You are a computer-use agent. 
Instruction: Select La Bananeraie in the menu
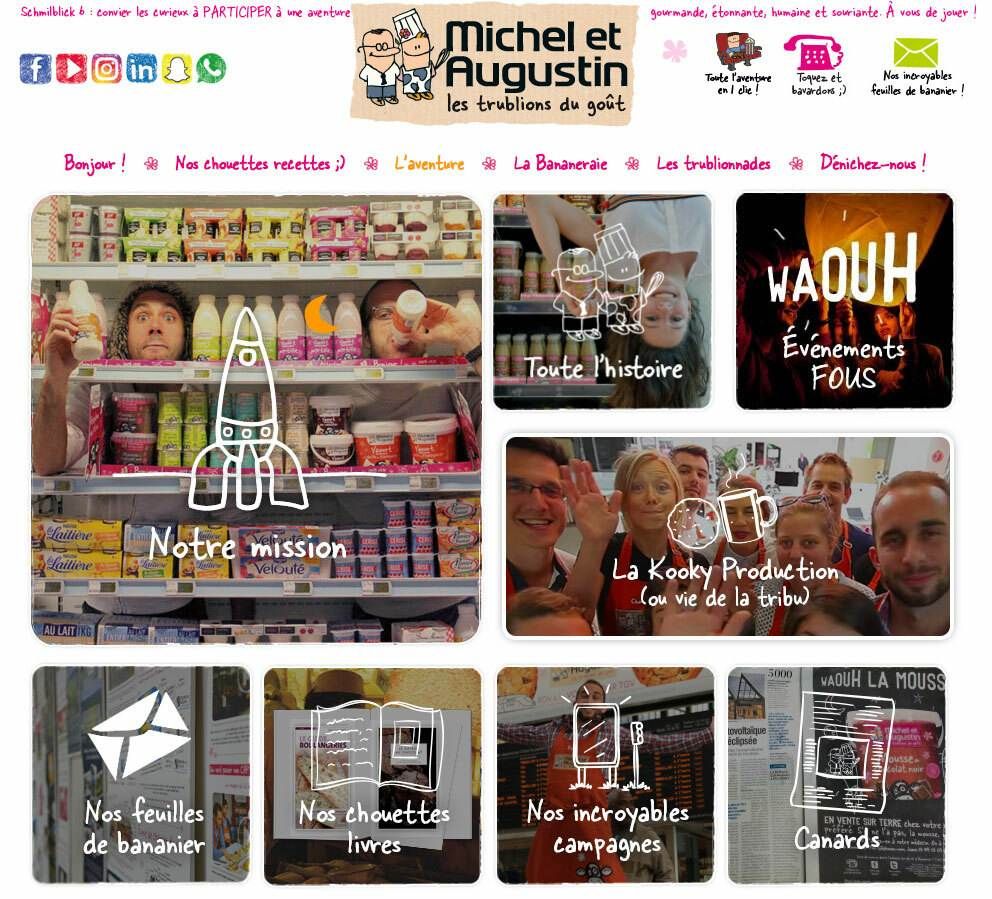[x=560, y=163]
